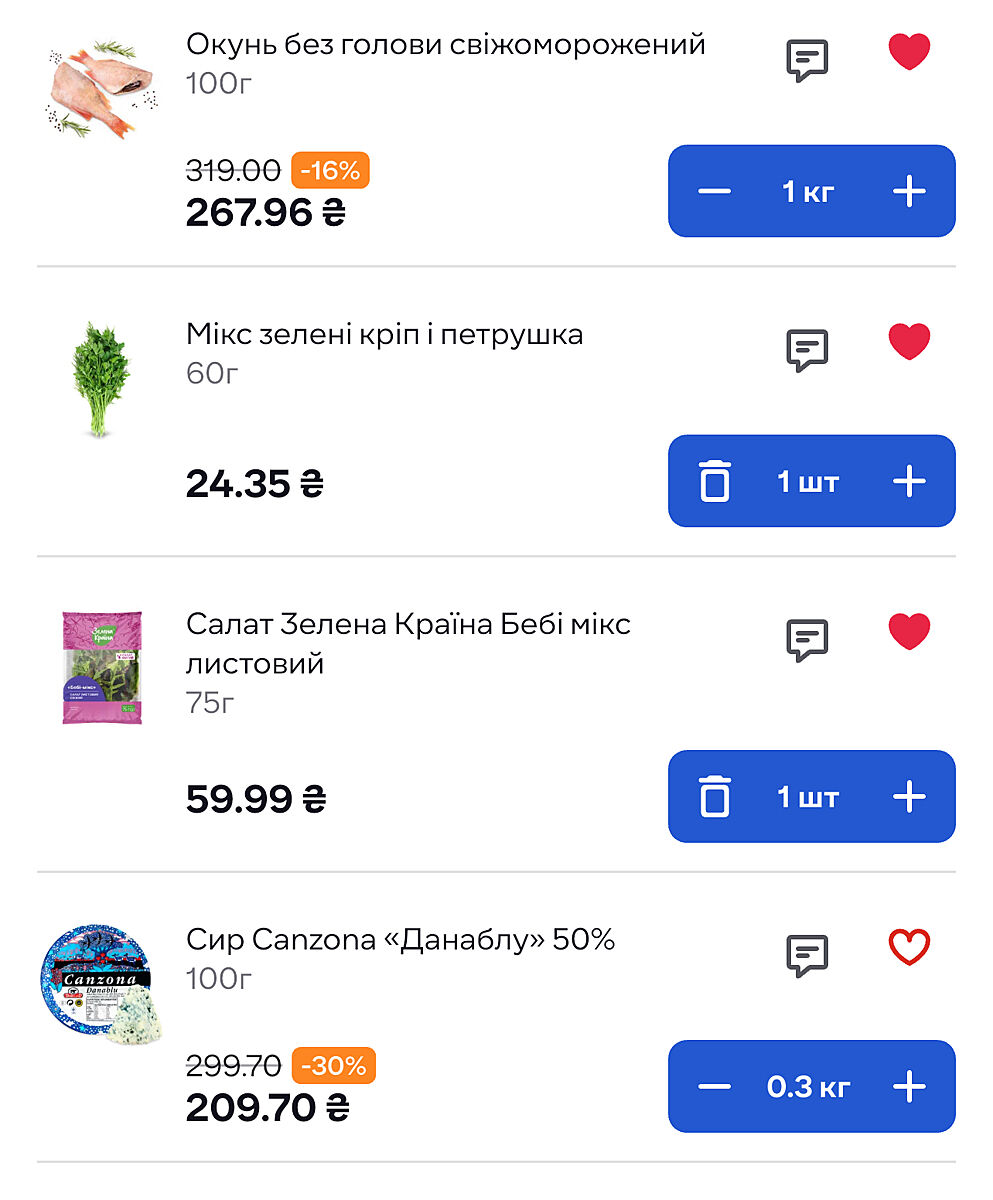Image resolution: width=993 pixels, height=1200 pixels.
Task: Add a comment to the Окунь item
Action: point(807,60)
